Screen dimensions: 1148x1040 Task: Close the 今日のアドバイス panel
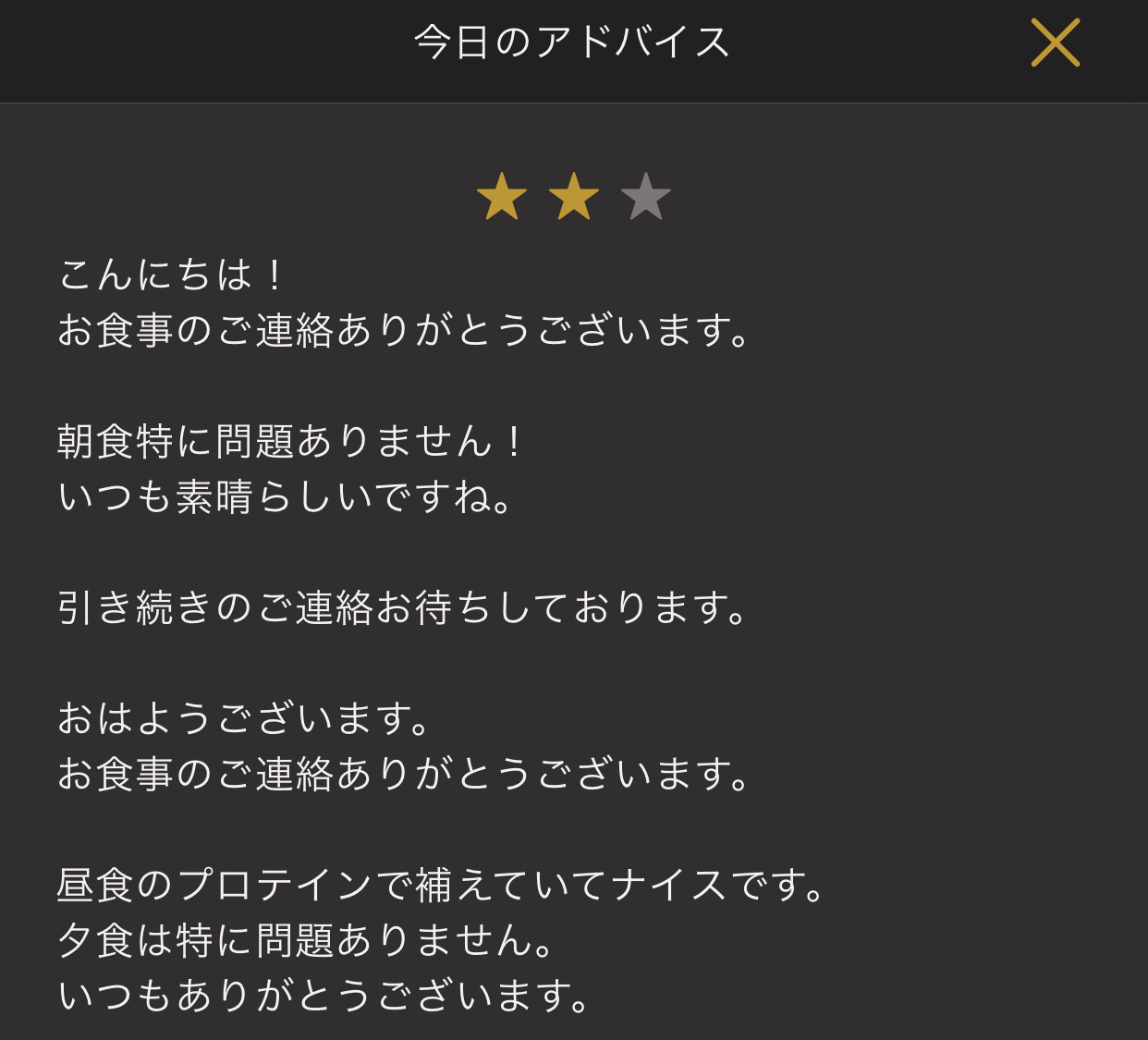pos(1055,43)
